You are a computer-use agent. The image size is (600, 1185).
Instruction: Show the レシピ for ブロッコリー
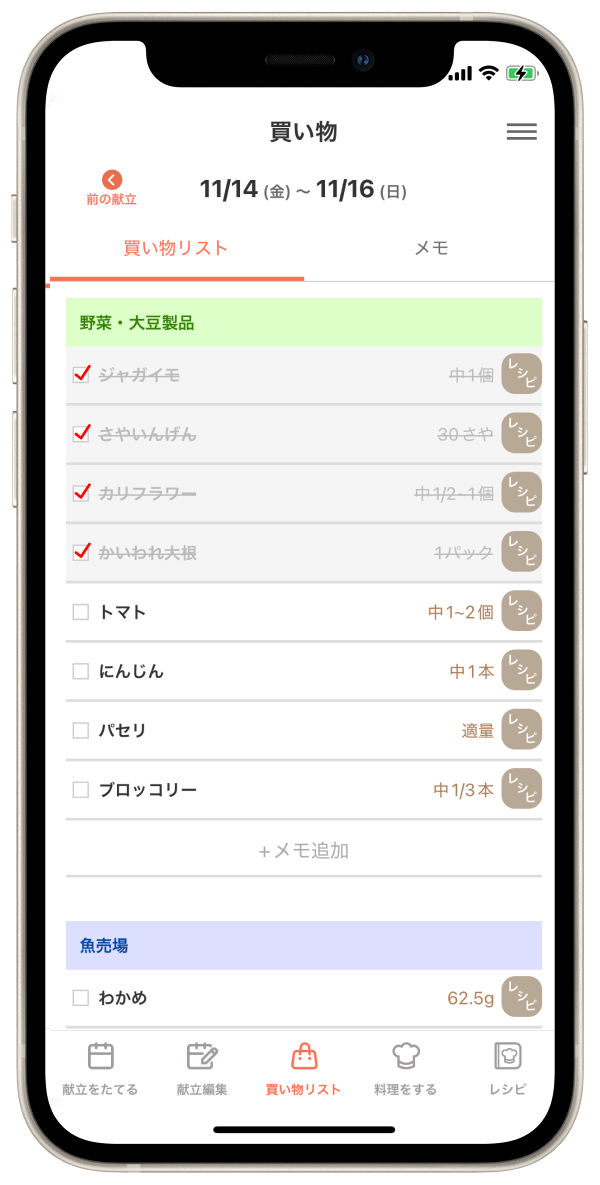[521, 789]
